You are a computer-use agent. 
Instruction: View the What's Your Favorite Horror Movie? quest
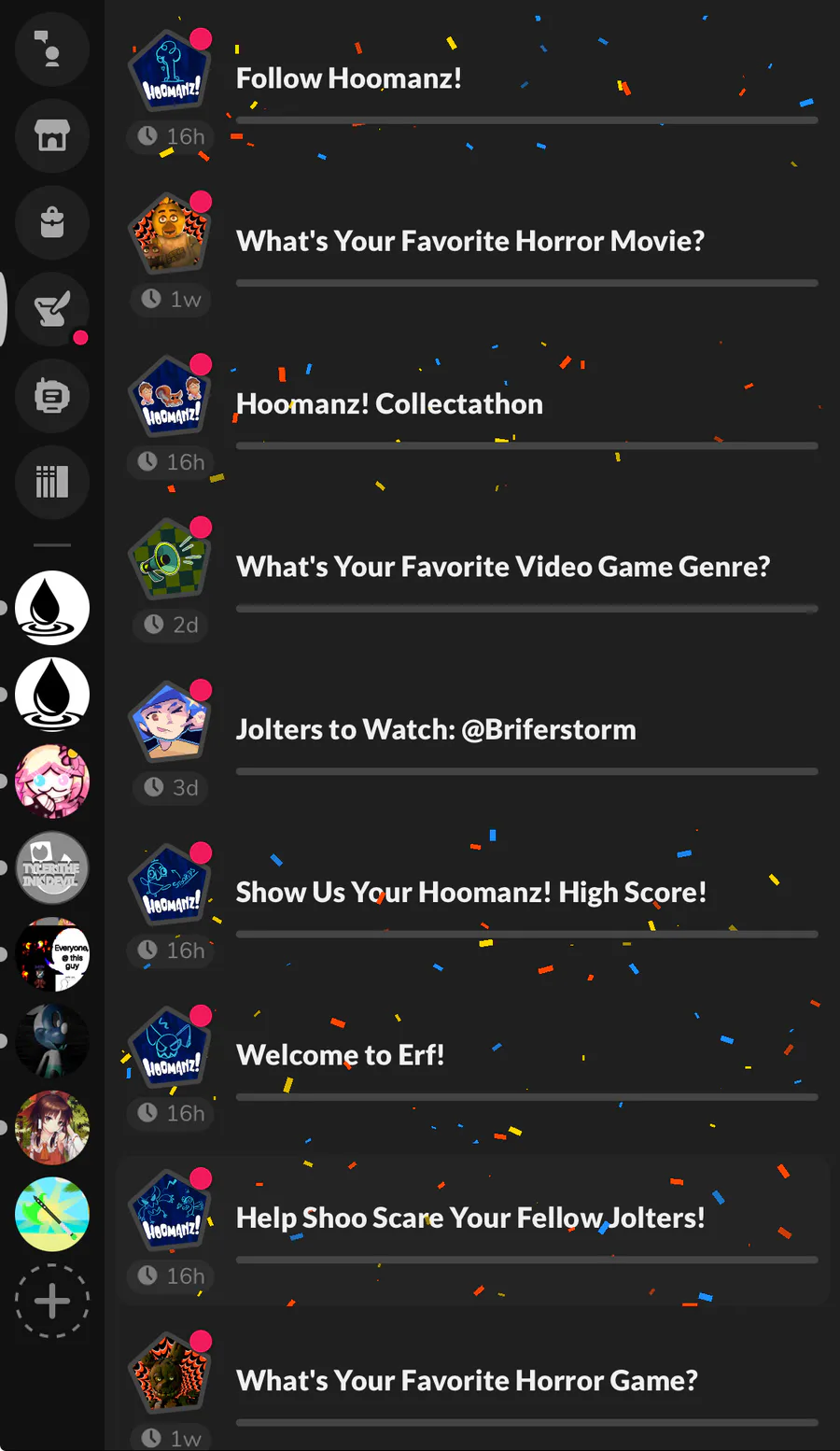point(471,242)
